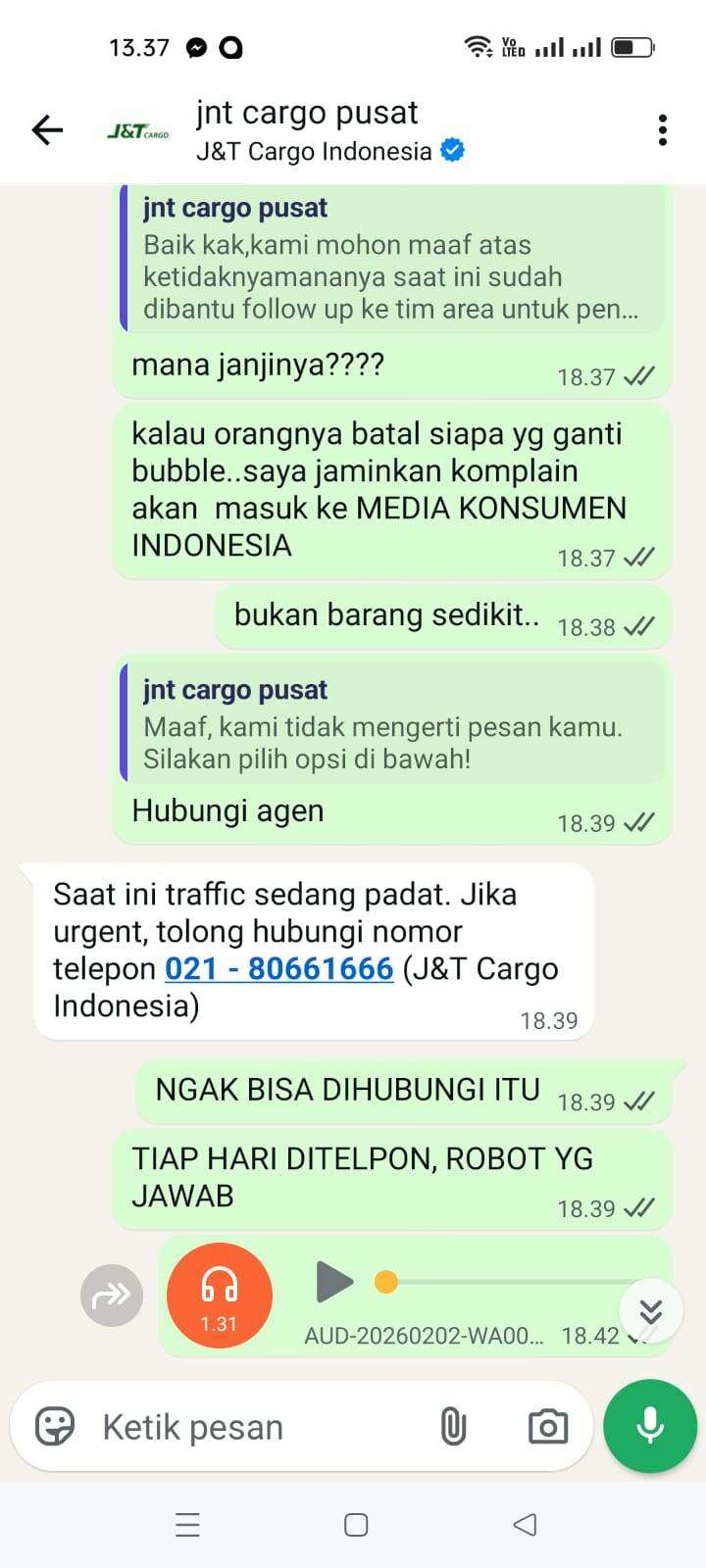Tap the green microphone voice button
Screen dimensions: 706x1568
point(650,1427)
